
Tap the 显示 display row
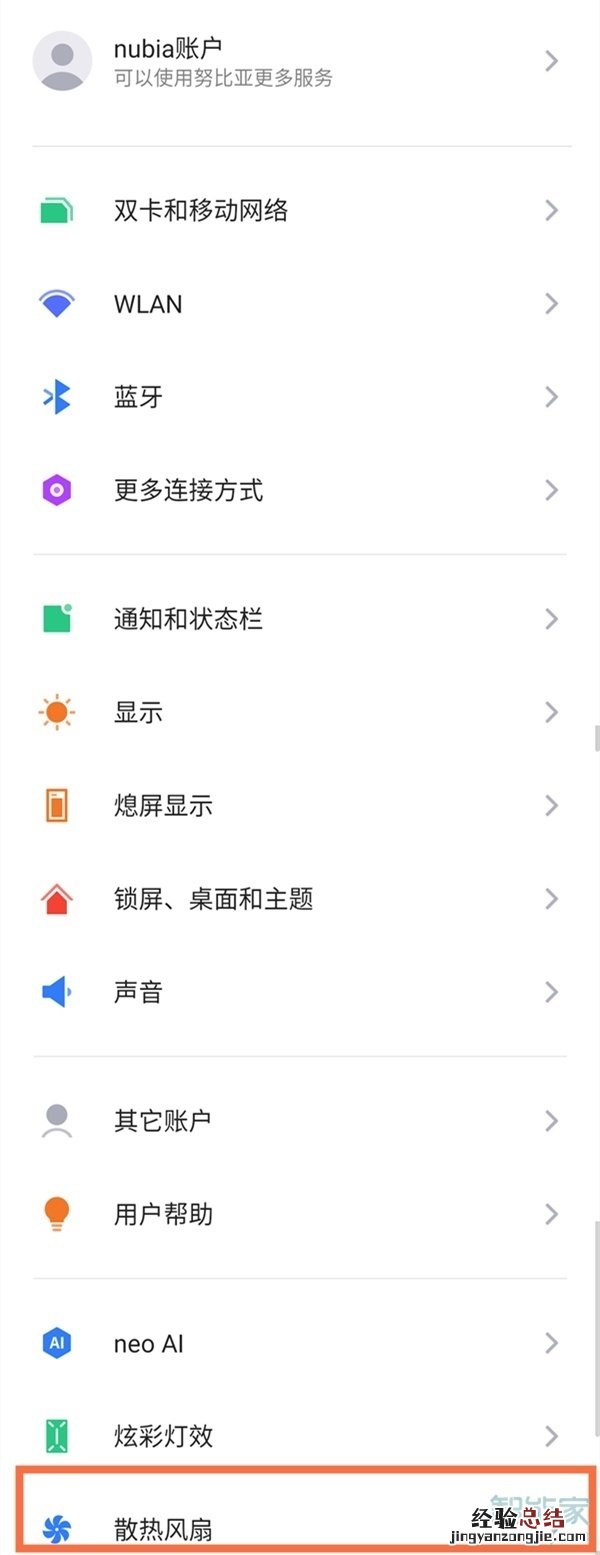click(138, 712)
